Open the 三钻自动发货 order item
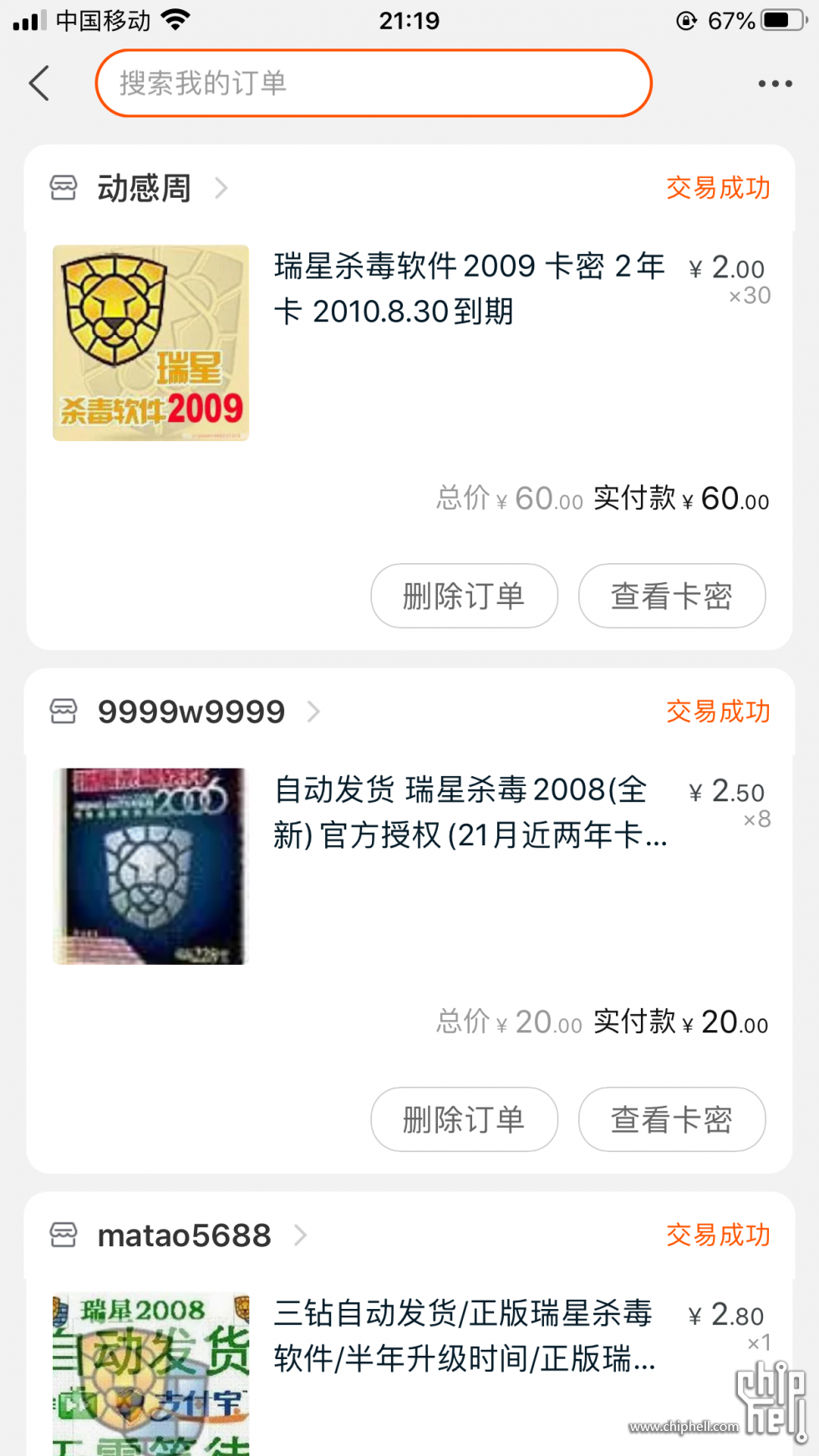The width and height of the screenshot is (819, 1456). [x=409, y=1370]
